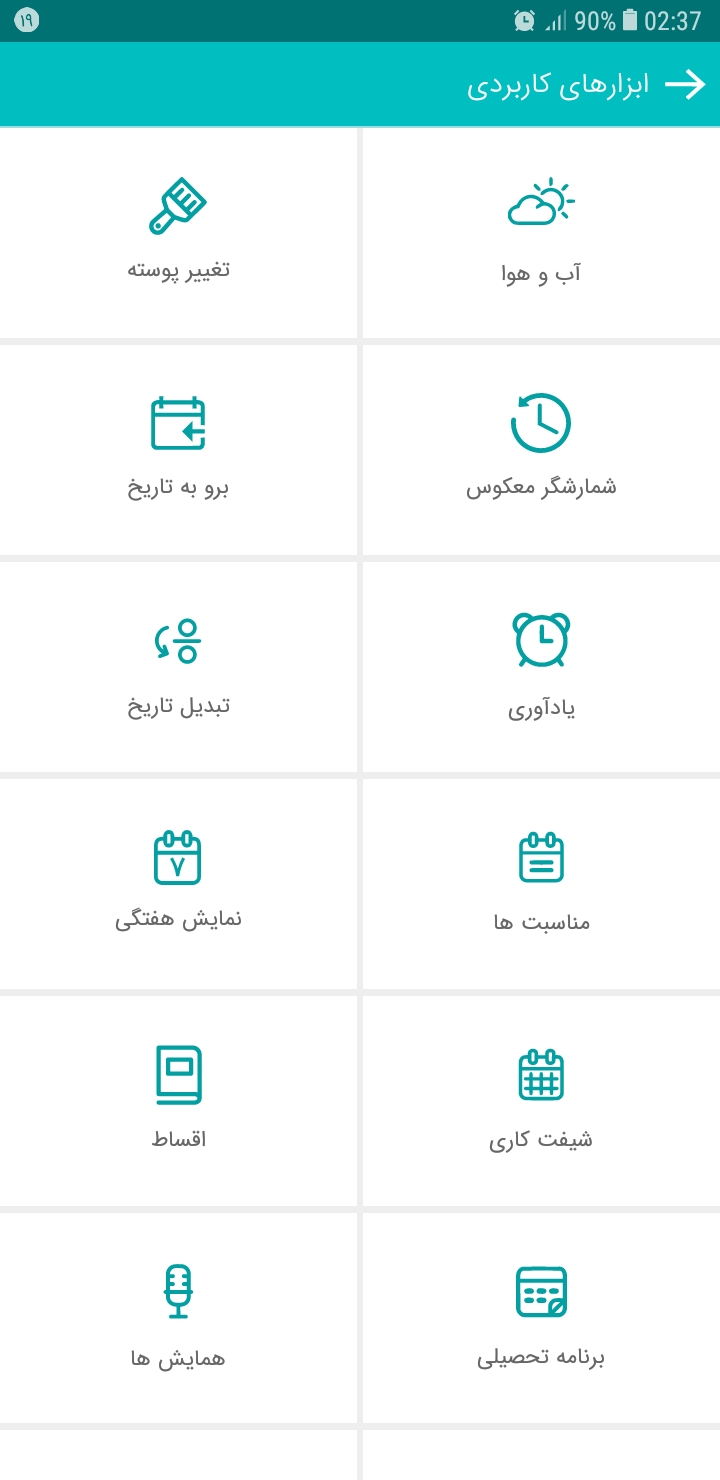This screenshot has height=1480, width=720.
Task: Open the reminders (یادآوری) alarm clock icon
Action: [540, 640]
